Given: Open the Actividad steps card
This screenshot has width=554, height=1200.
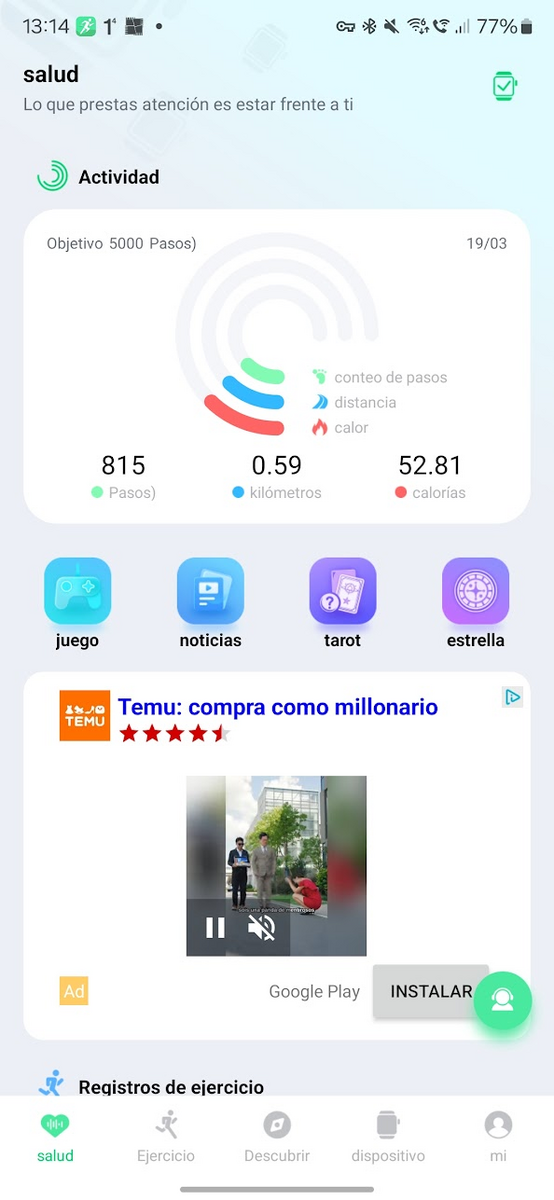Looking at the screenshot, I should (277, 366).
